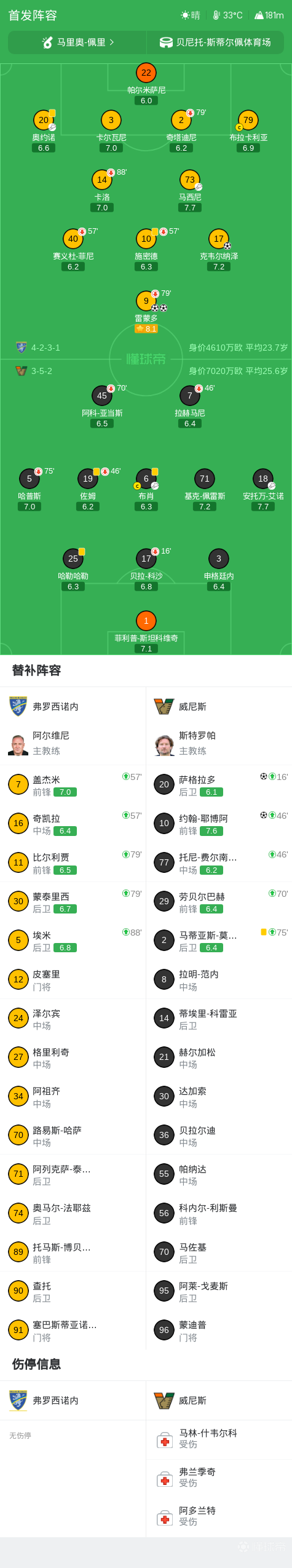Open player 雷蒙多 rated 8.1
The width and height of the screenshot is (292, 1568).
(146, 312)
